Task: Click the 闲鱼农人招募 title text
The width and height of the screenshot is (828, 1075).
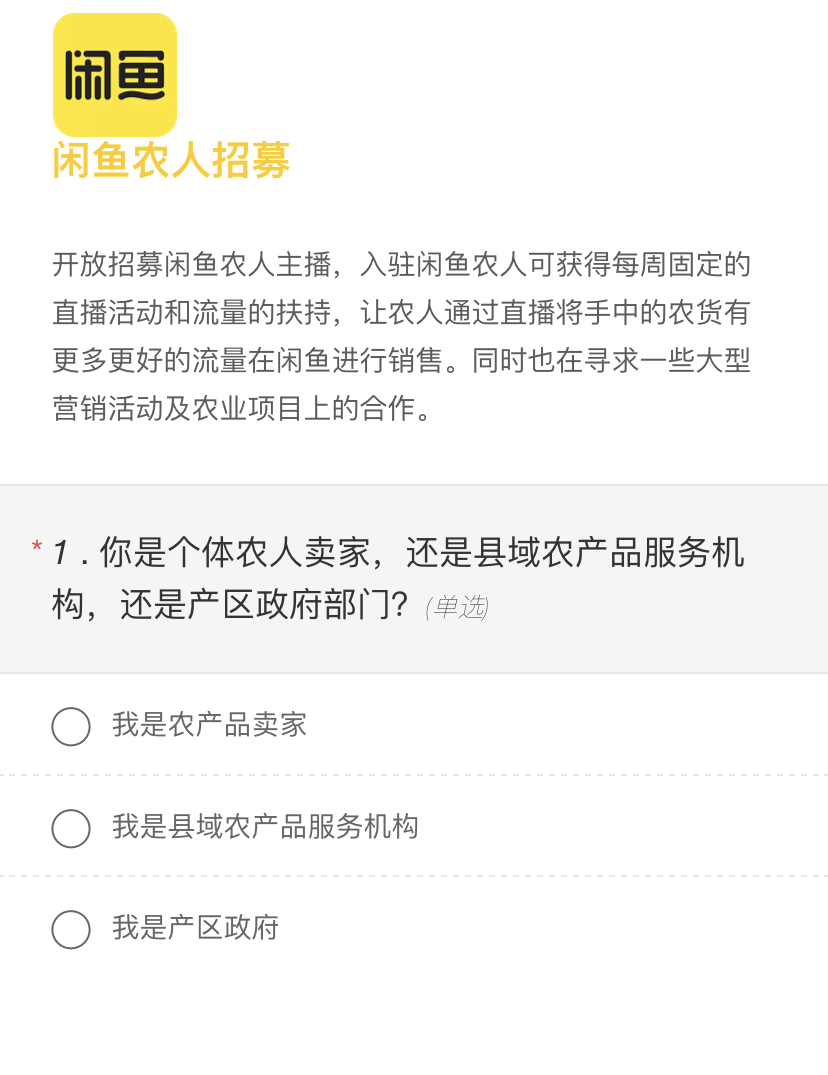Action: (x=170, y=165)
